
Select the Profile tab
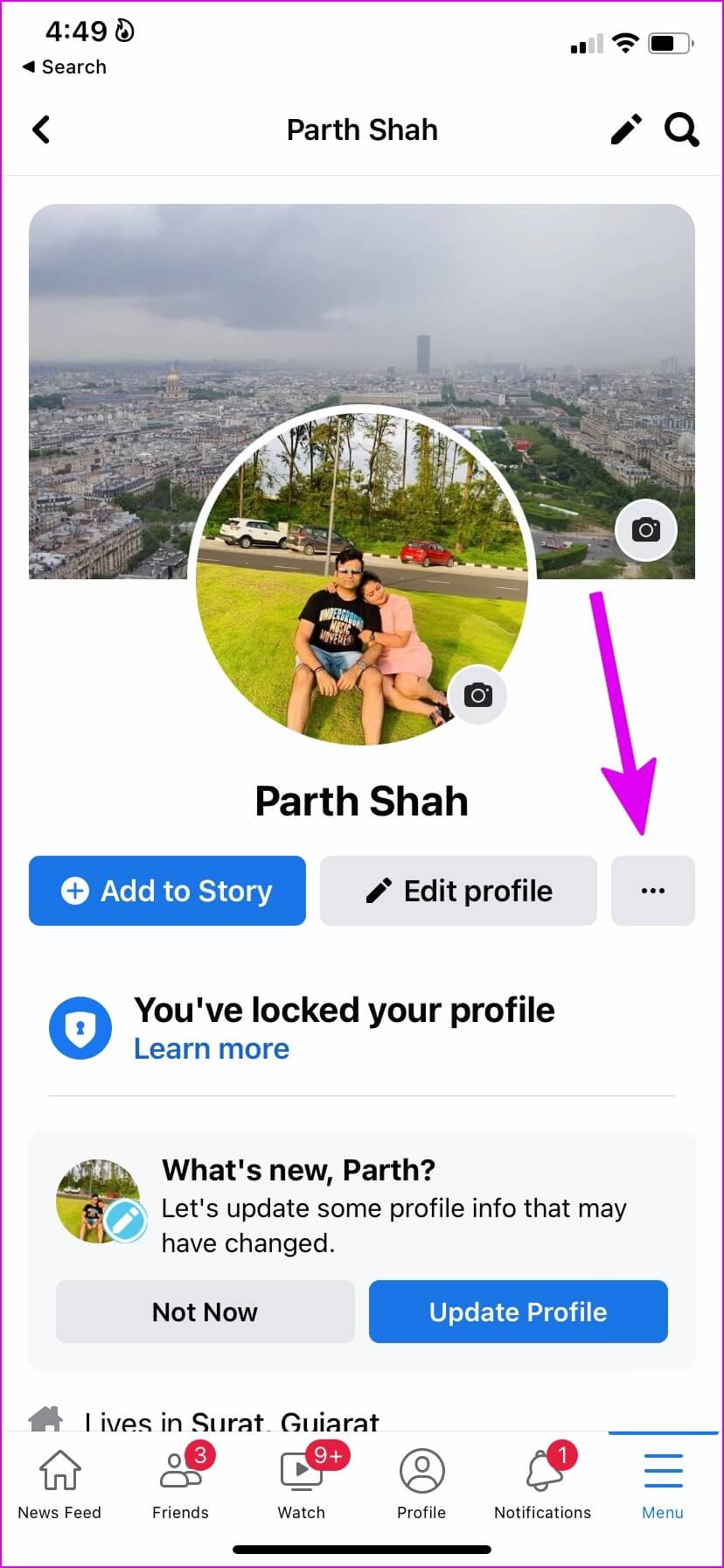421,1484
